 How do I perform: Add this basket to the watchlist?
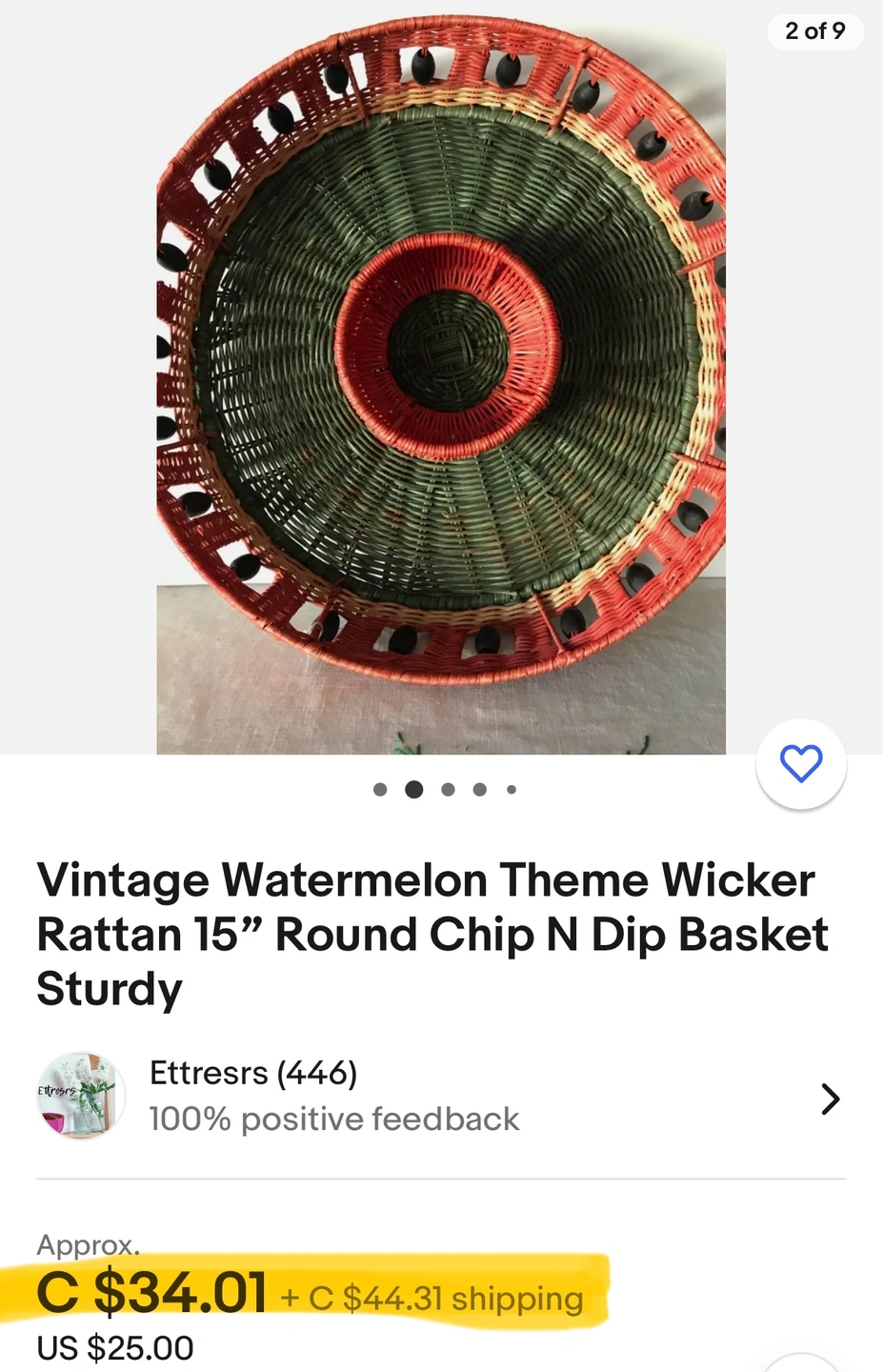pyautogui.click(x=801, y=764)
